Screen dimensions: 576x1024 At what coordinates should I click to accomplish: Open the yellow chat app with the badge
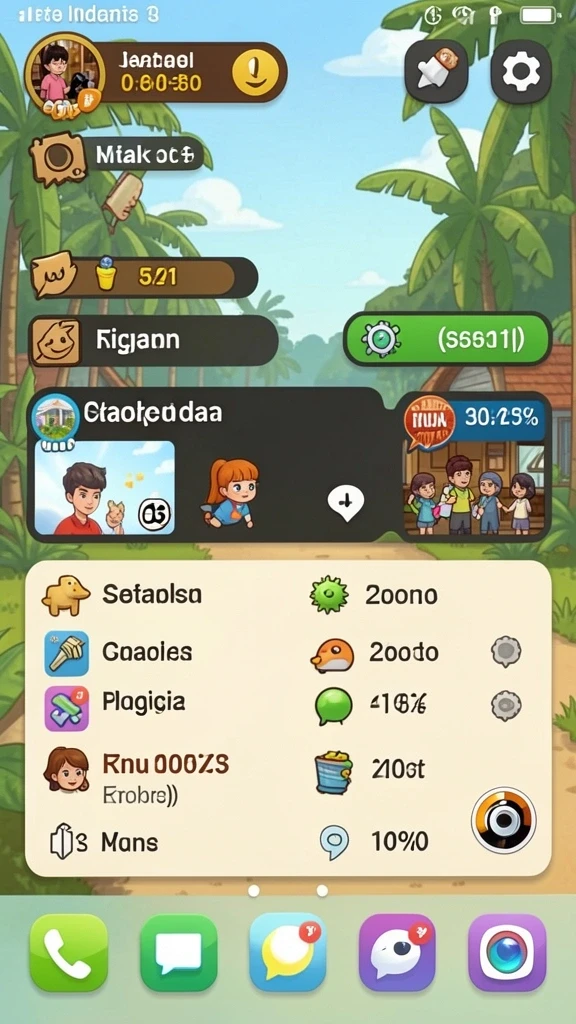tap(288, 953)
